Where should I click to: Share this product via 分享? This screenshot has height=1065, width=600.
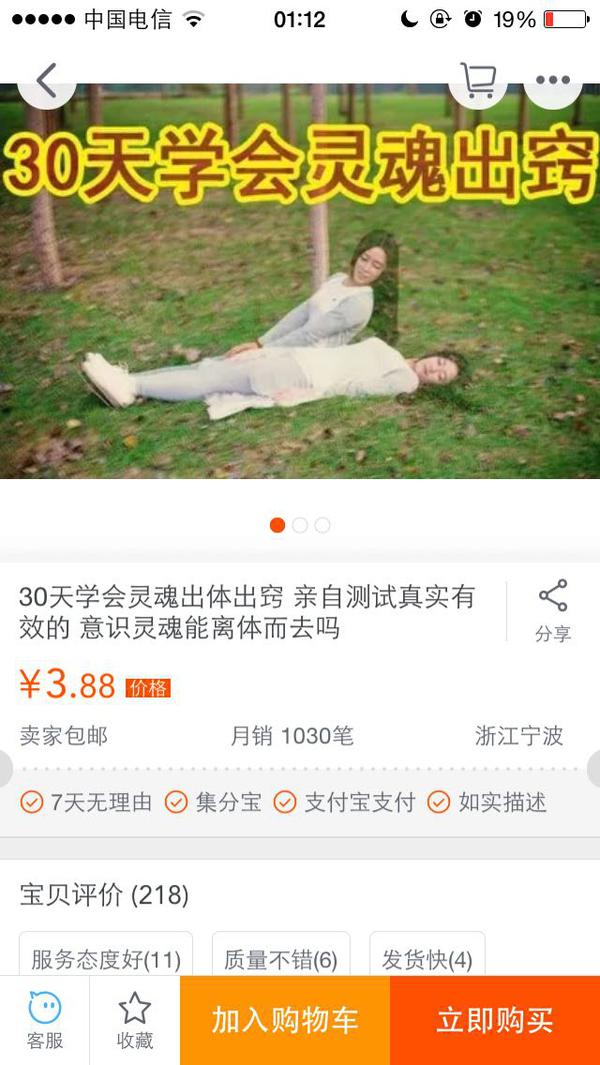pos(552,610)
